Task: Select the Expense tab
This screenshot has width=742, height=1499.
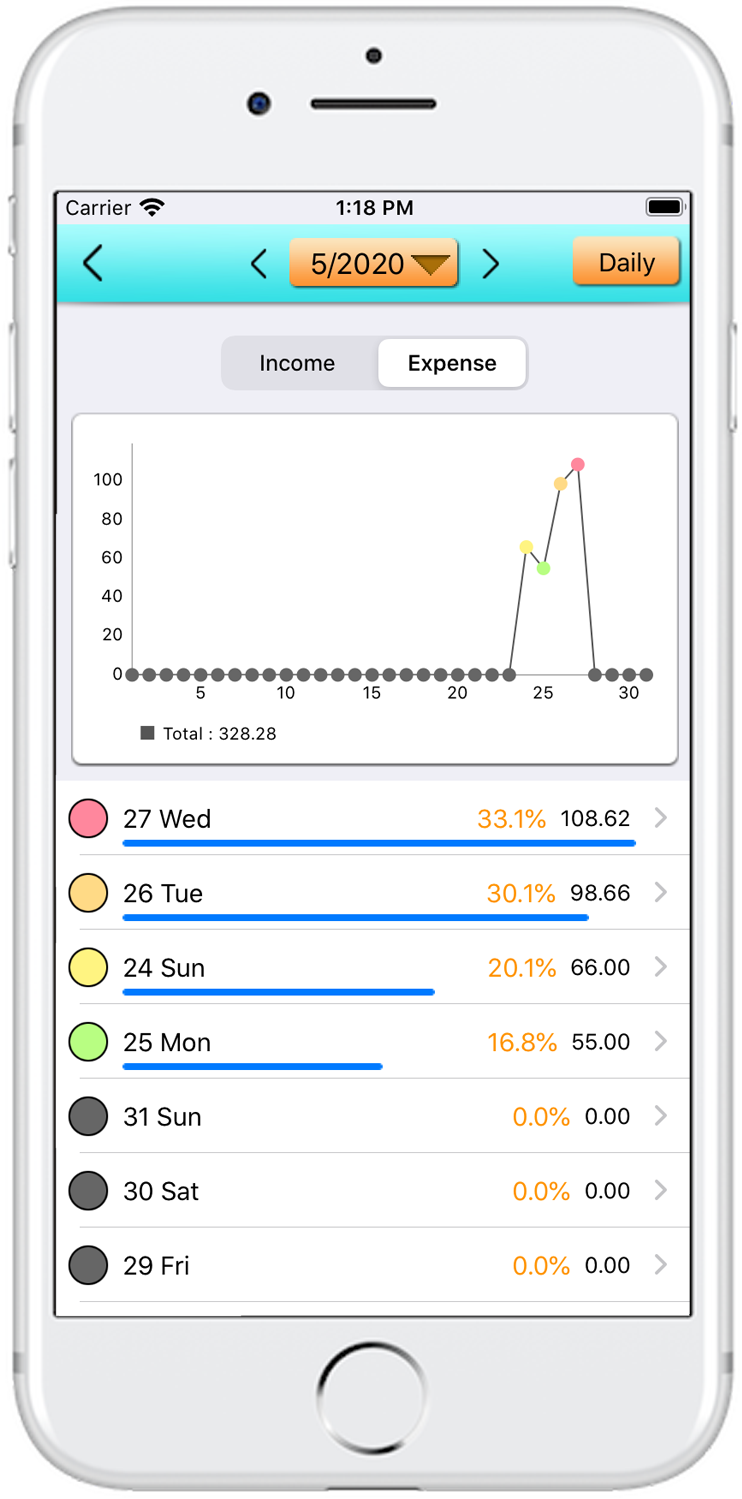Action: (452, 363)
